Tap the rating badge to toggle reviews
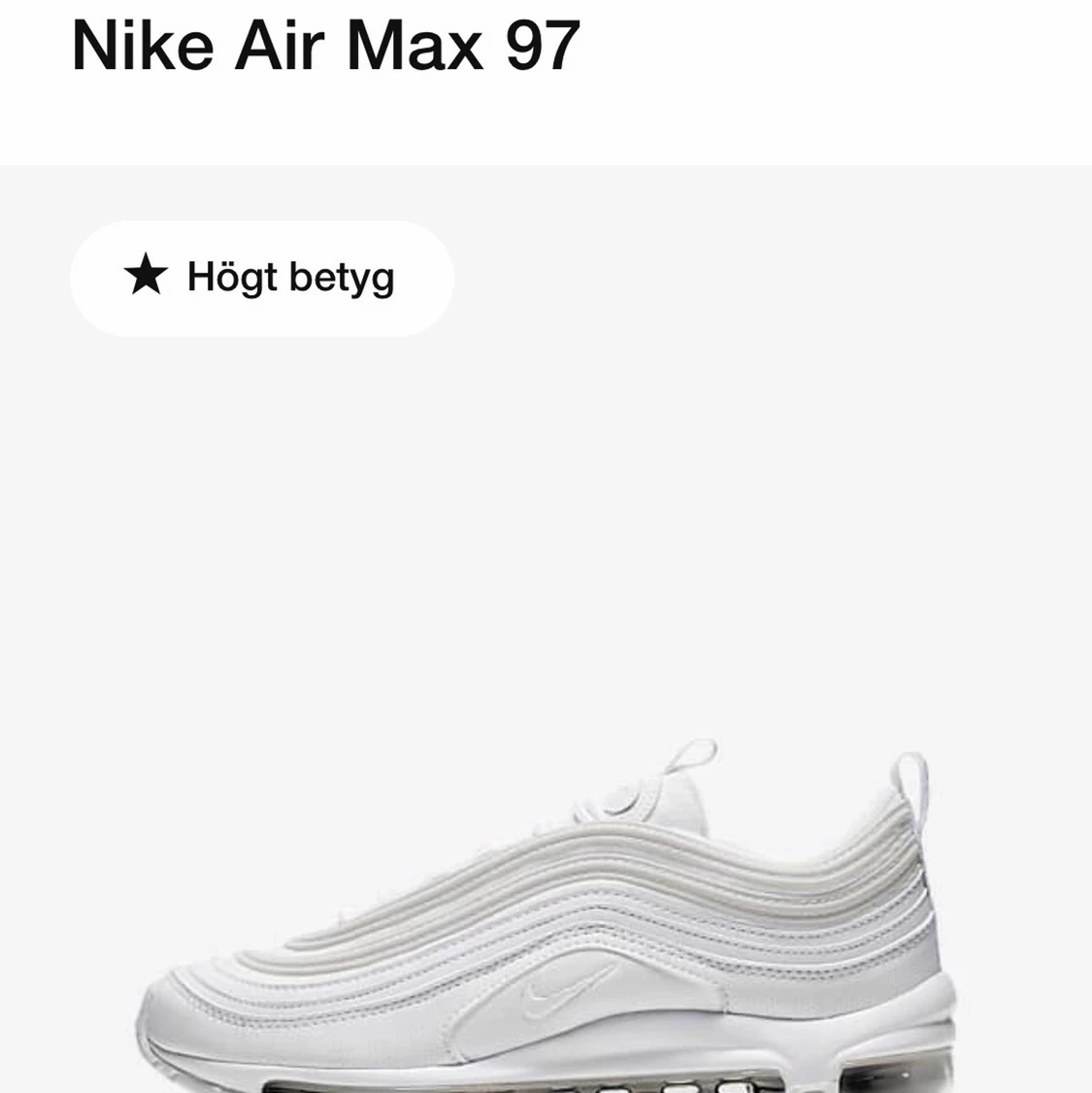This screenshot has width=1092, height=1093. click(x=260, y=278)
